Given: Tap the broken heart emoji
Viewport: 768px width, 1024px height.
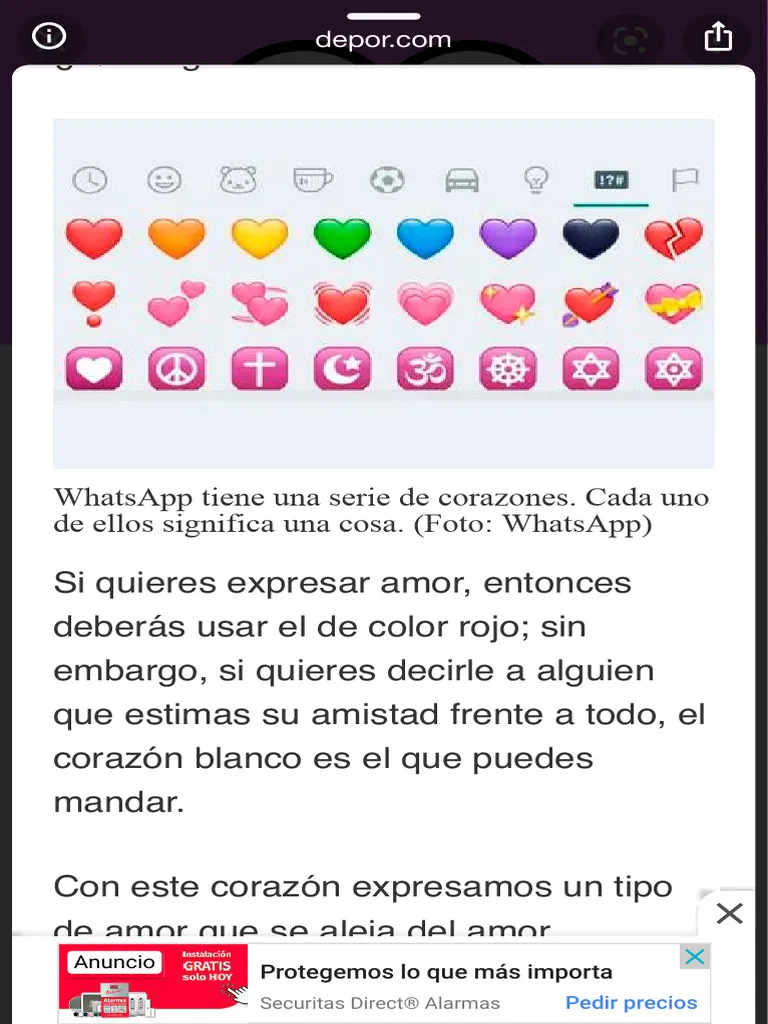Looking at the screenshot, I should click(x=674, y=237).
